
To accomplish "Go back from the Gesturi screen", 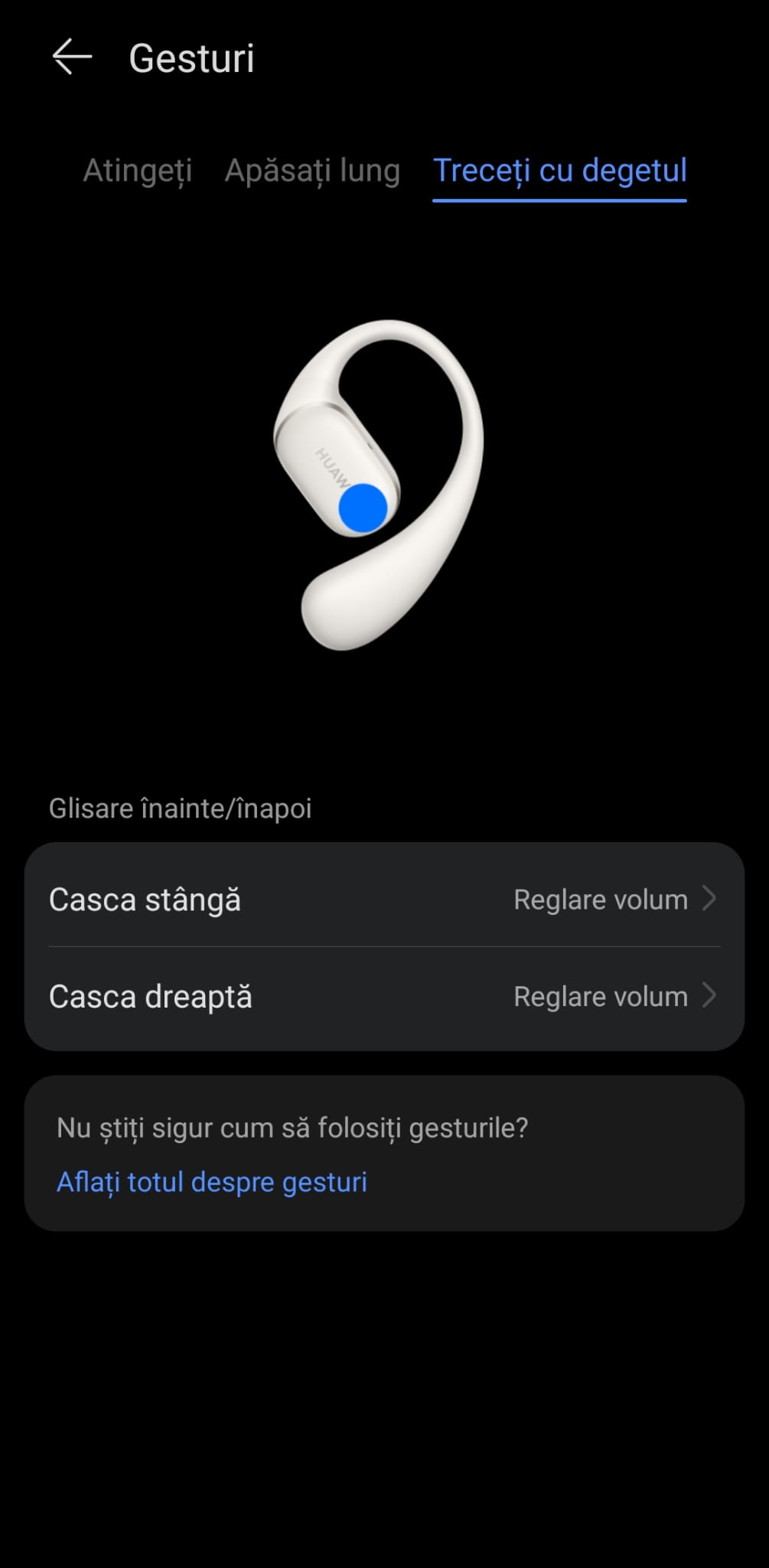I will pyautogui.click(x=72, y=57).
